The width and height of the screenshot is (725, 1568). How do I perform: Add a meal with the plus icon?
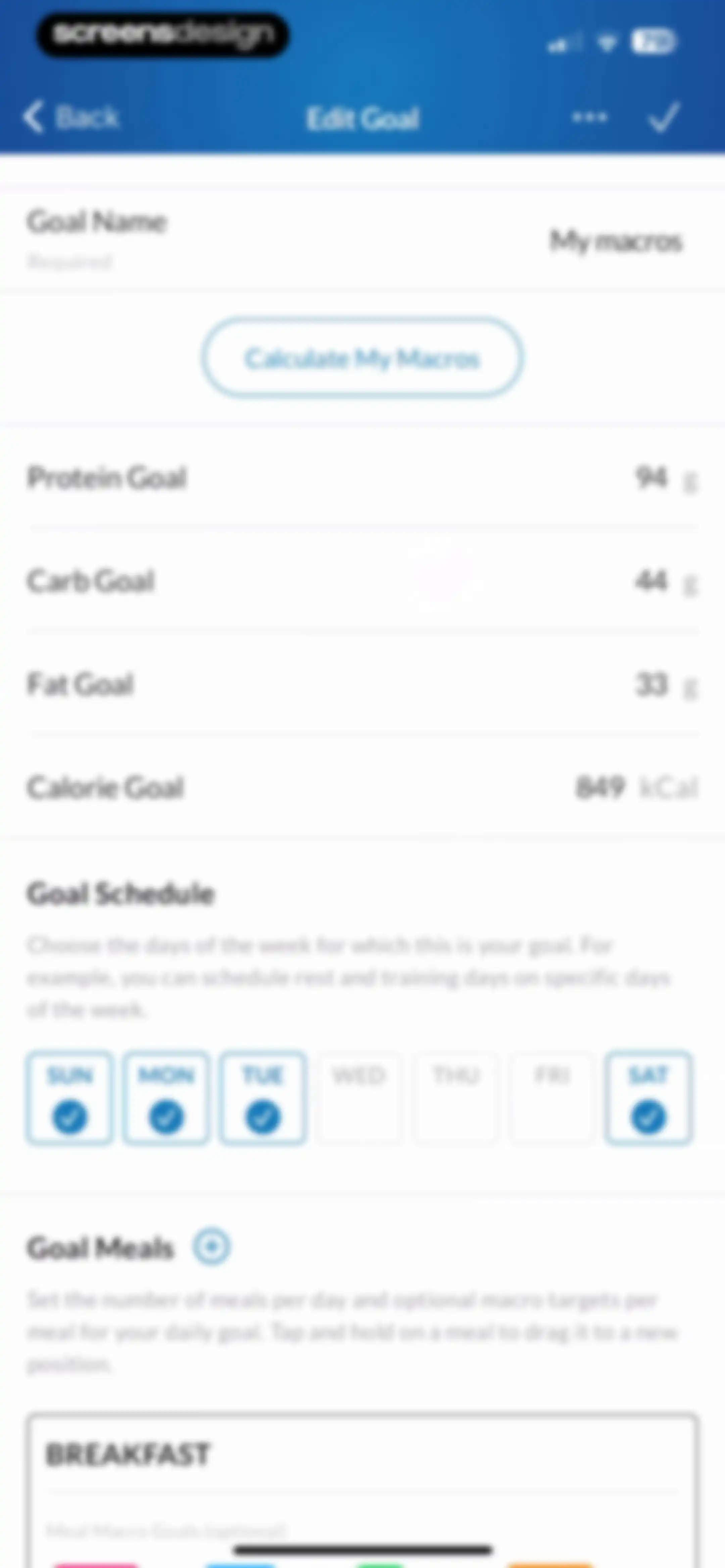click(212, 1247)
